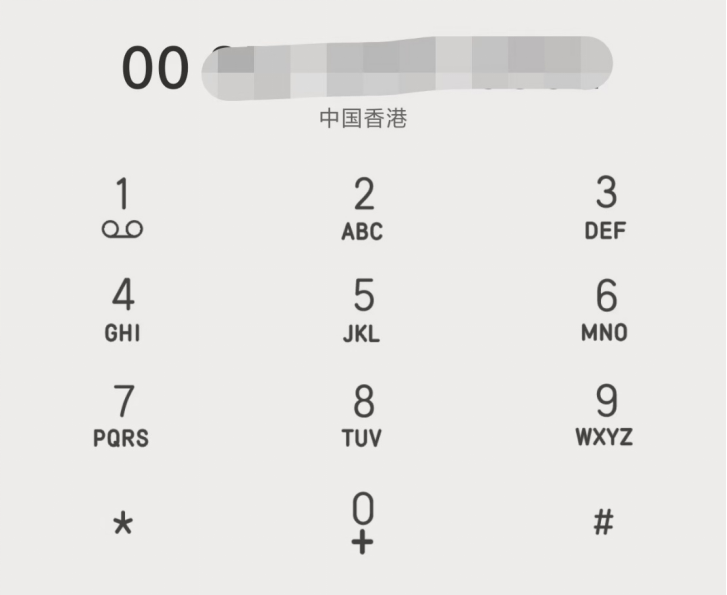The image size is (727, 595).
Task: Tap the 7 PQRS key
Action: click(122, 414)
